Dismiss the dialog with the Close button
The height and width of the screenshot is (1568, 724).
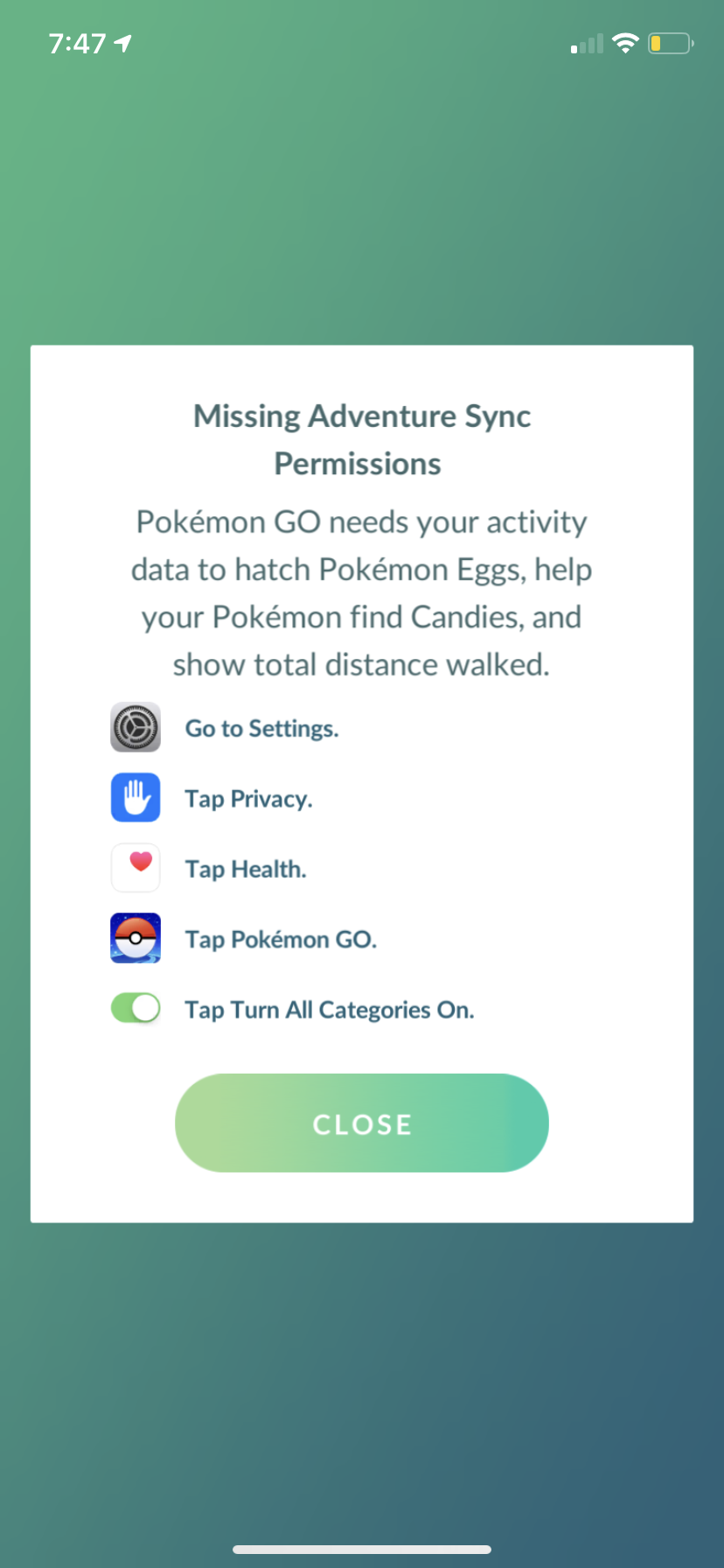point(362,1123)
